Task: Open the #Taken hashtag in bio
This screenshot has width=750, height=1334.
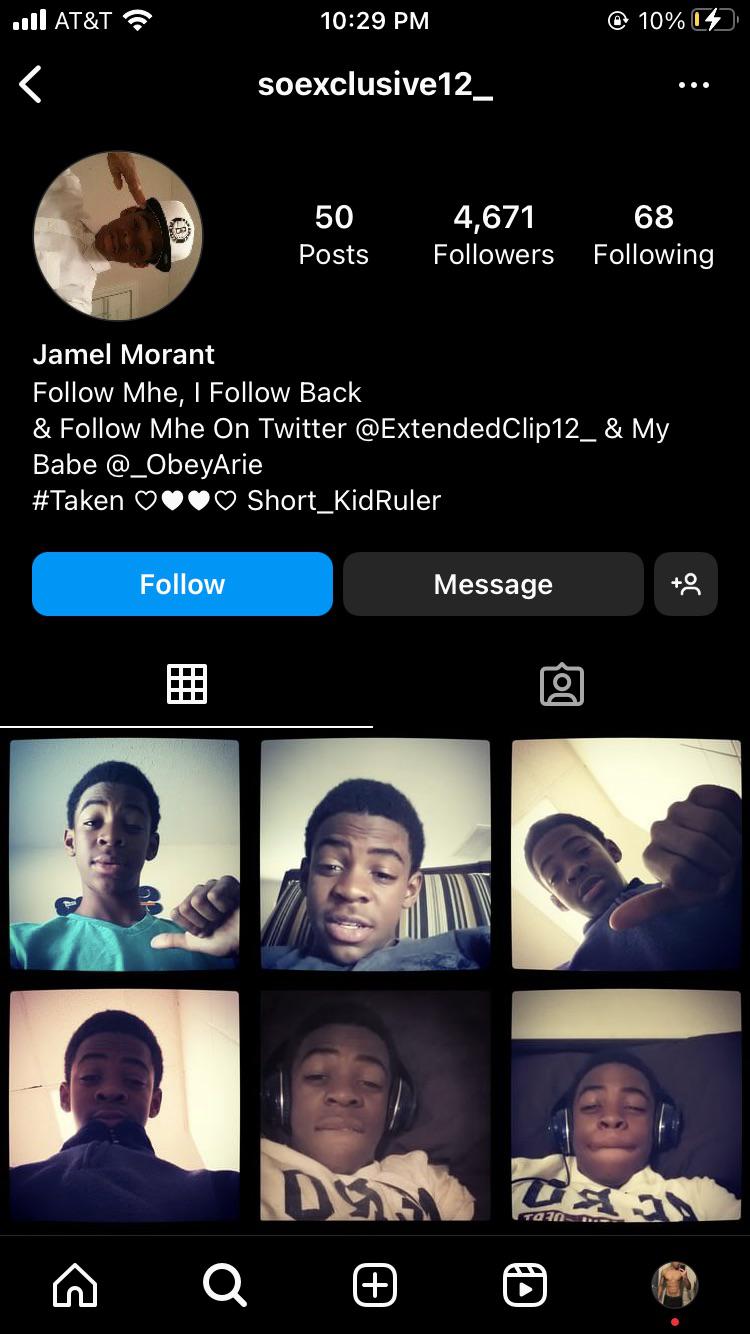Action: 78,501
